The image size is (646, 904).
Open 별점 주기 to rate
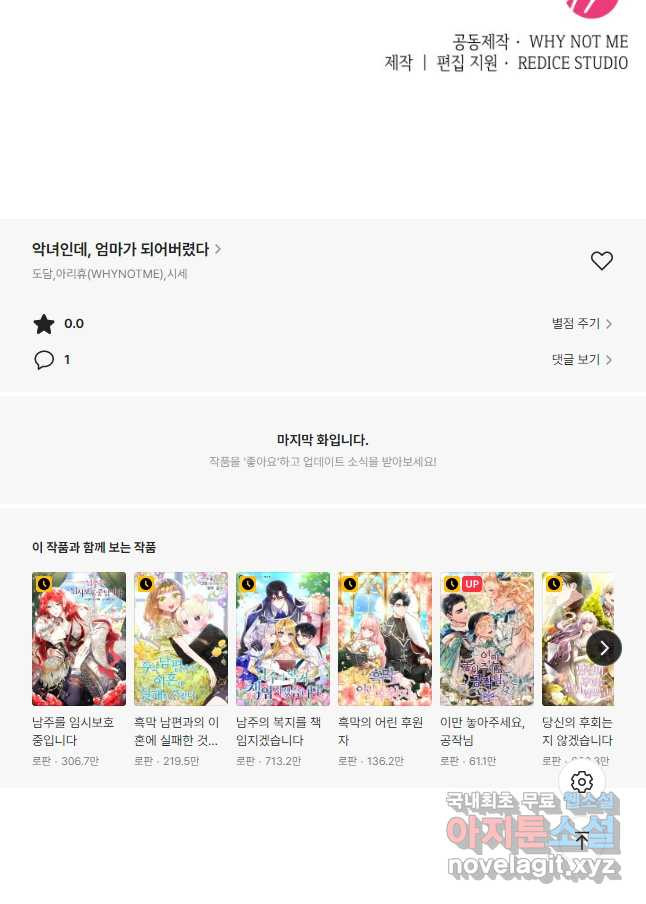point(581,324)
